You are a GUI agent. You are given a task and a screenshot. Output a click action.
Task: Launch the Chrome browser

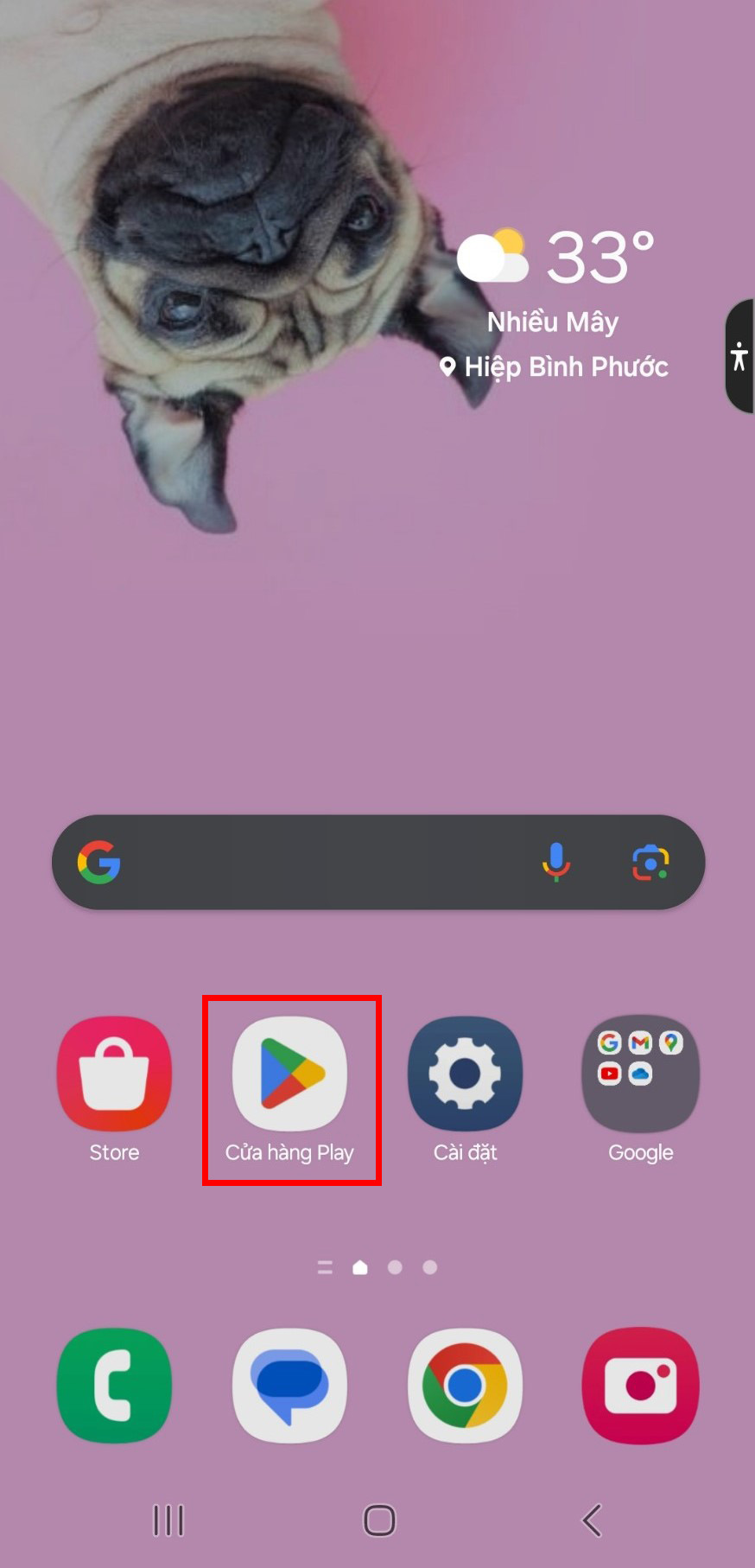[466, 1386]
